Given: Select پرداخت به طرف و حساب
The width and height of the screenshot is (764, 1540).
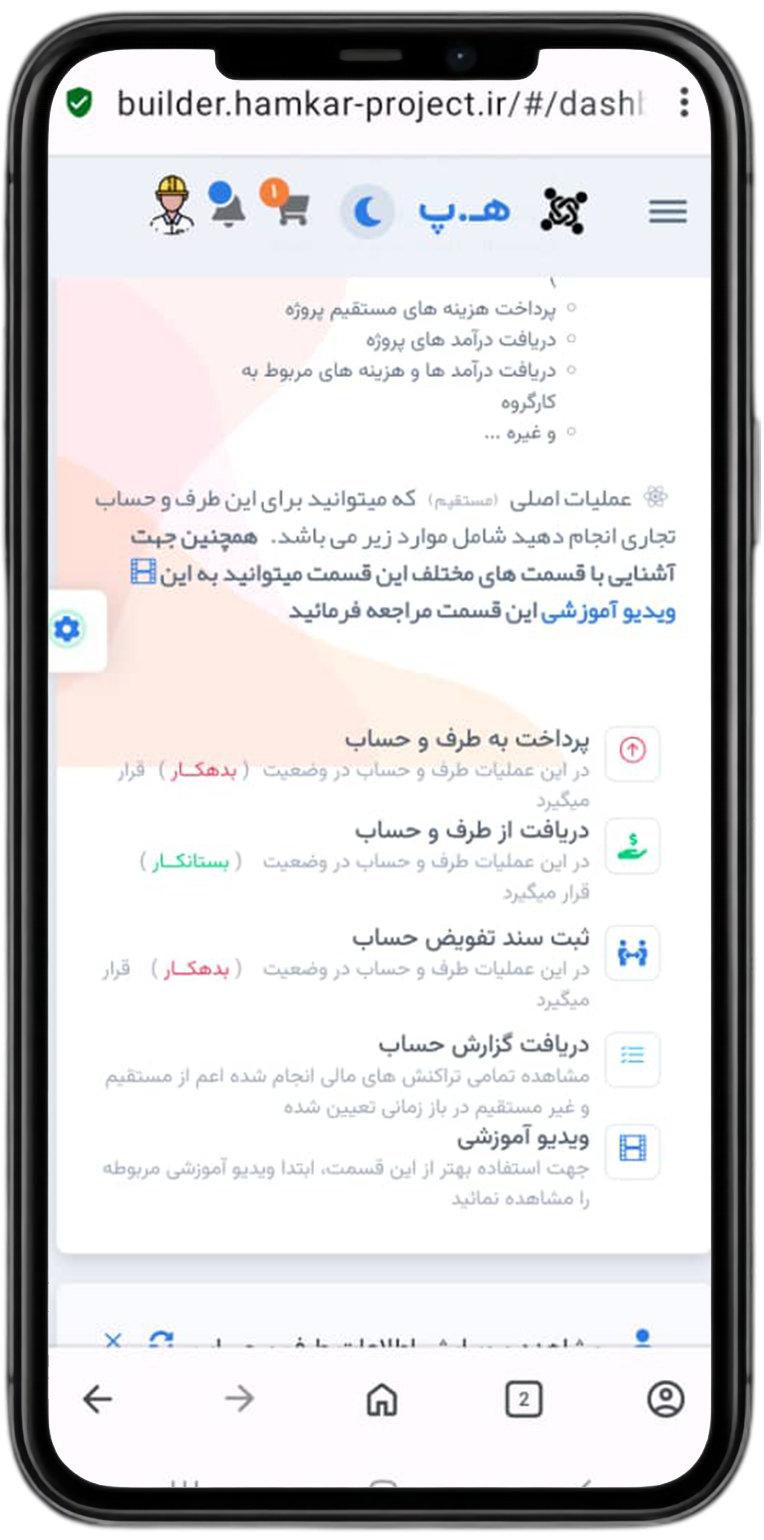Looking at the screenshot, I should 467,741.
